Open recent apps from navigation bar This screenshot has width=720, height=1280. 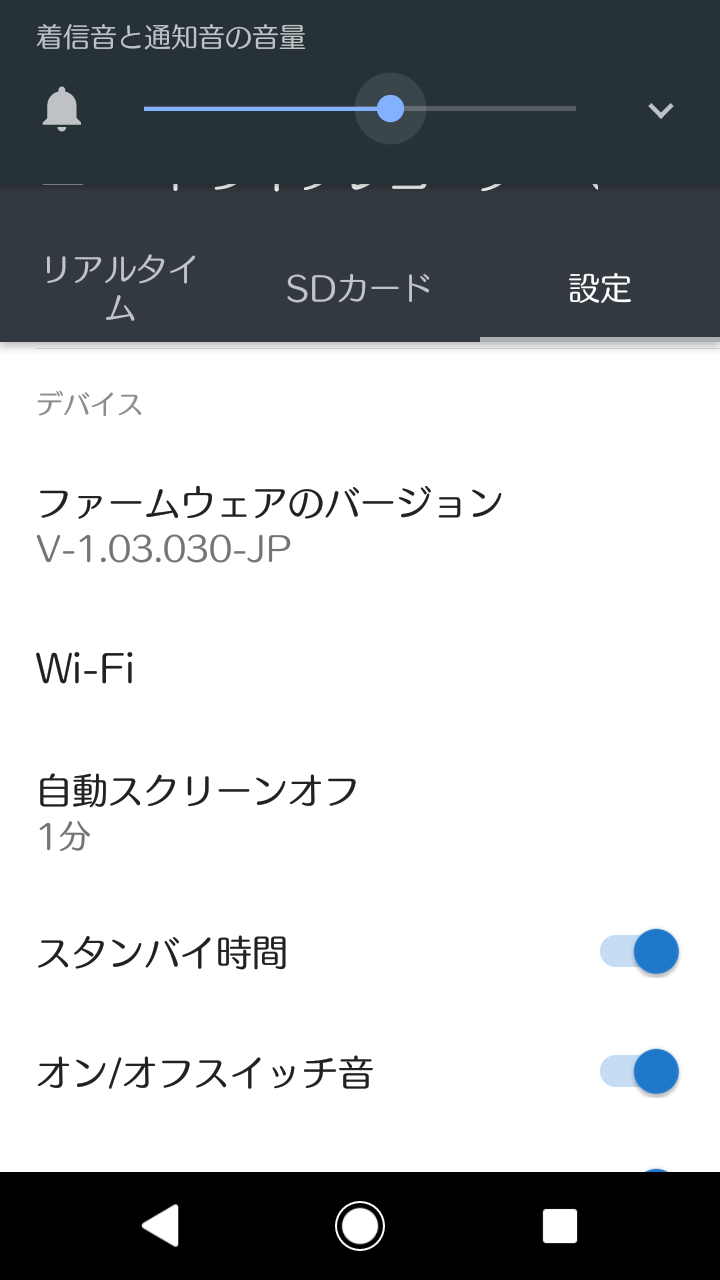click(x=560, y=1225)
